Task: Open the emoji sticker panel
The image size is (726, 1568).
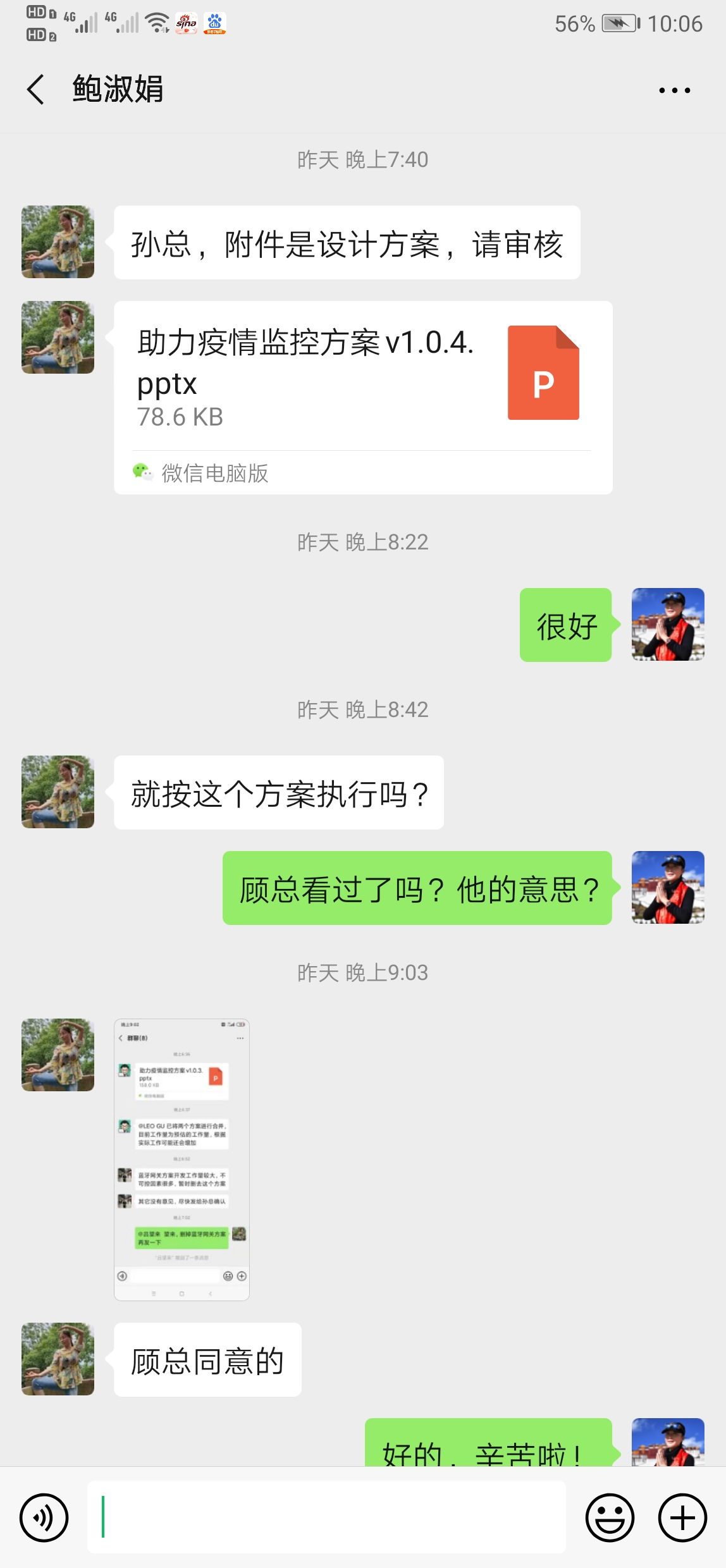Action: tap(610, 1517)
